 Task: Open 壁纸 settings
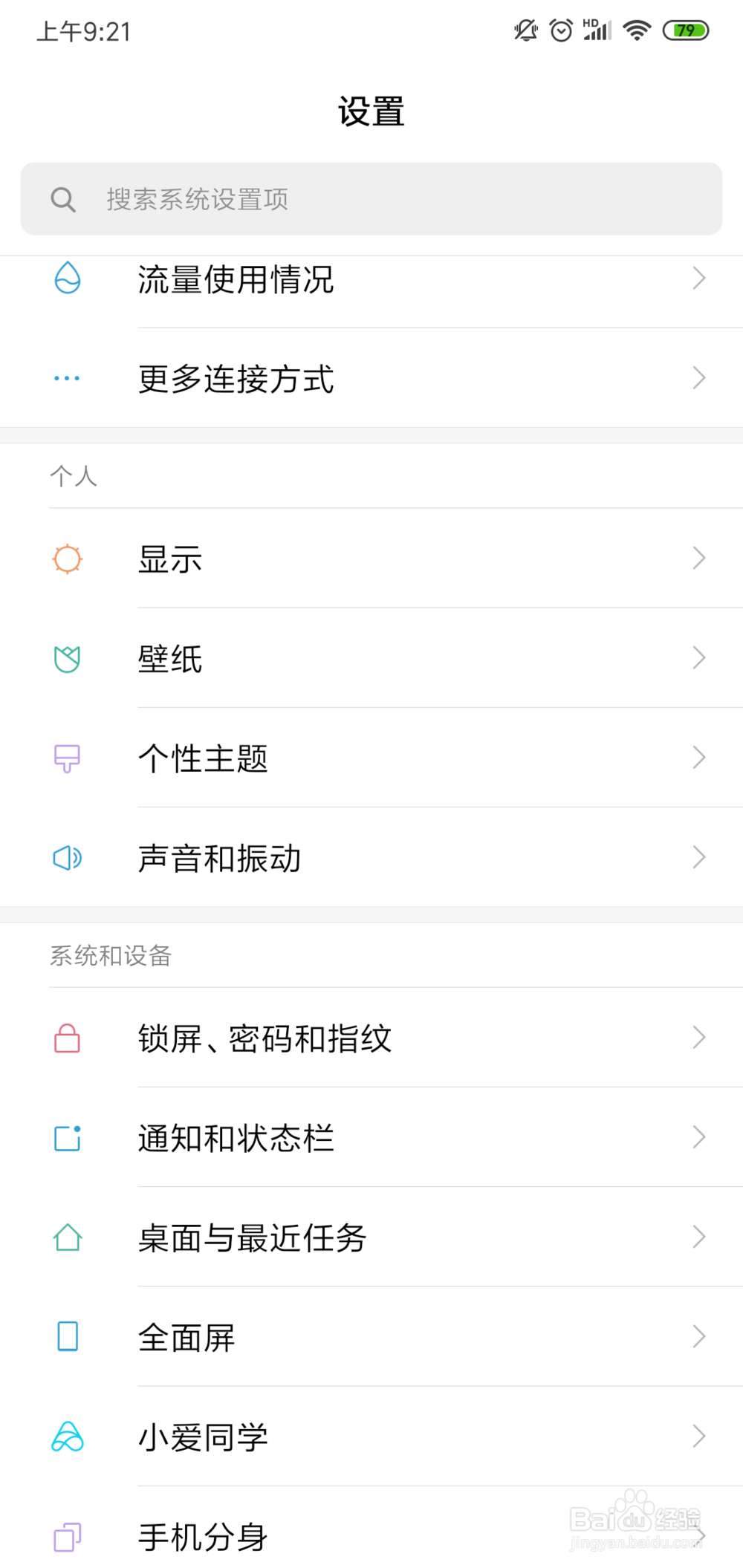[x=371, y=658]
